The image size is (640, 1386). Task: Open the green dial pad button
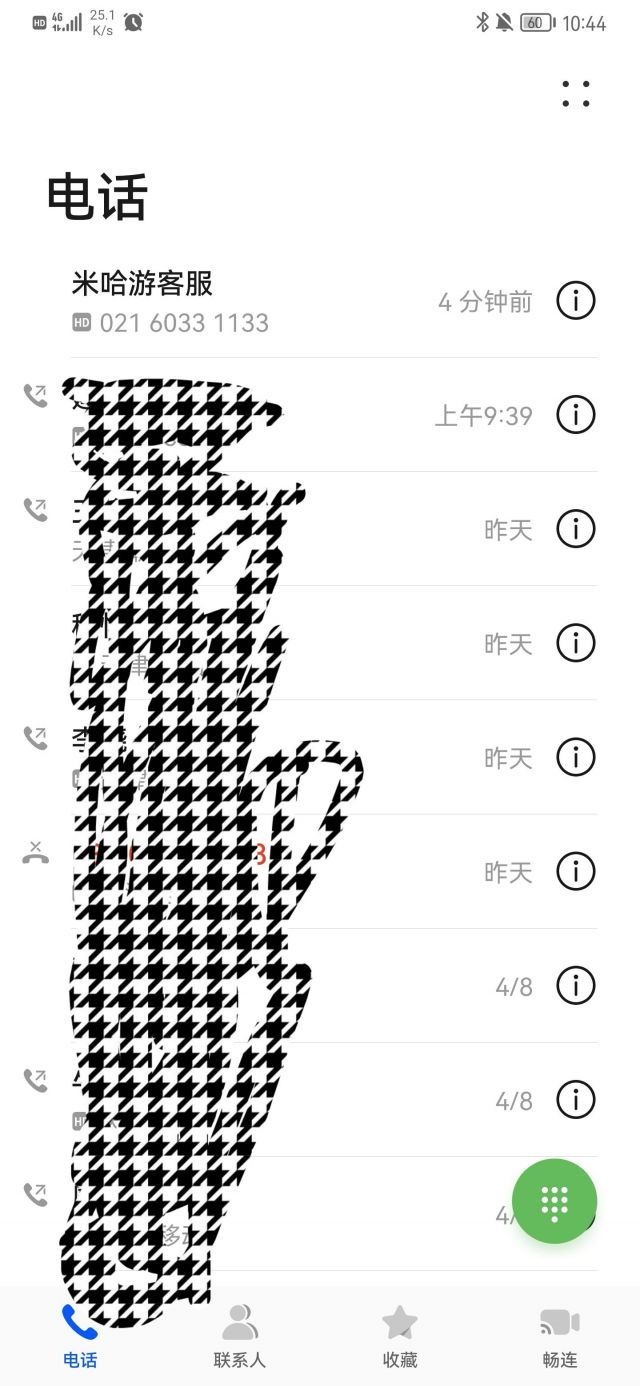tap(554, 1201)
